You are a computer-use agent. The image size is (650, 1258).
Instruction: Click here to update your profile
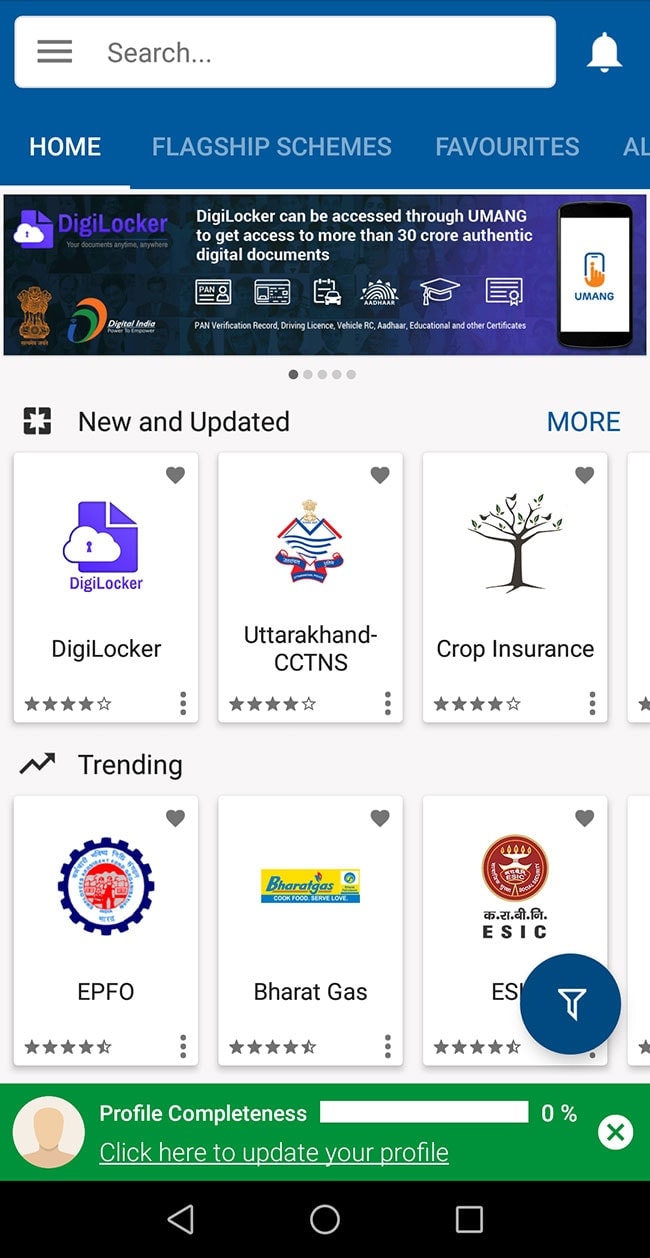tap(274, 1152)
